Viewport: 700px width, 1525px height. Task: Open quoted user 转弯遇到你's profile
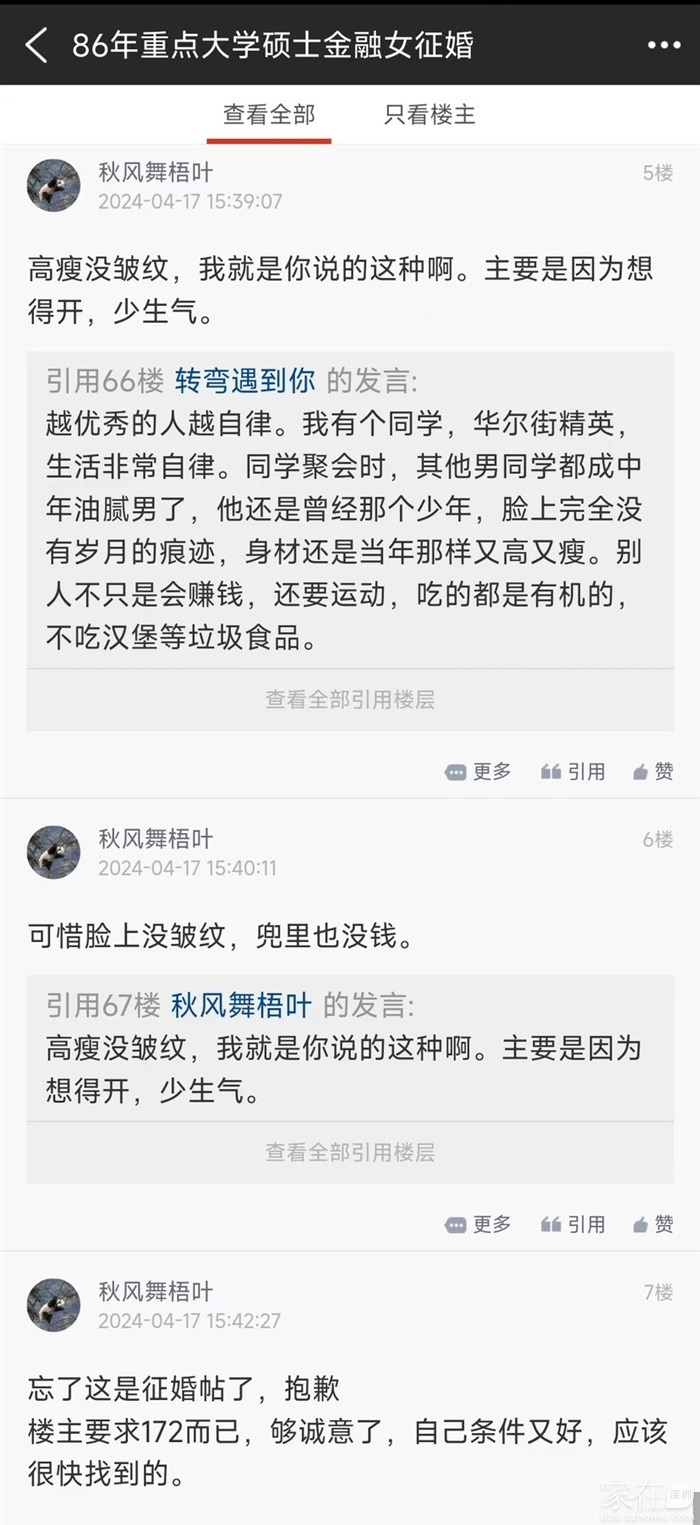[x=245, y=380]
